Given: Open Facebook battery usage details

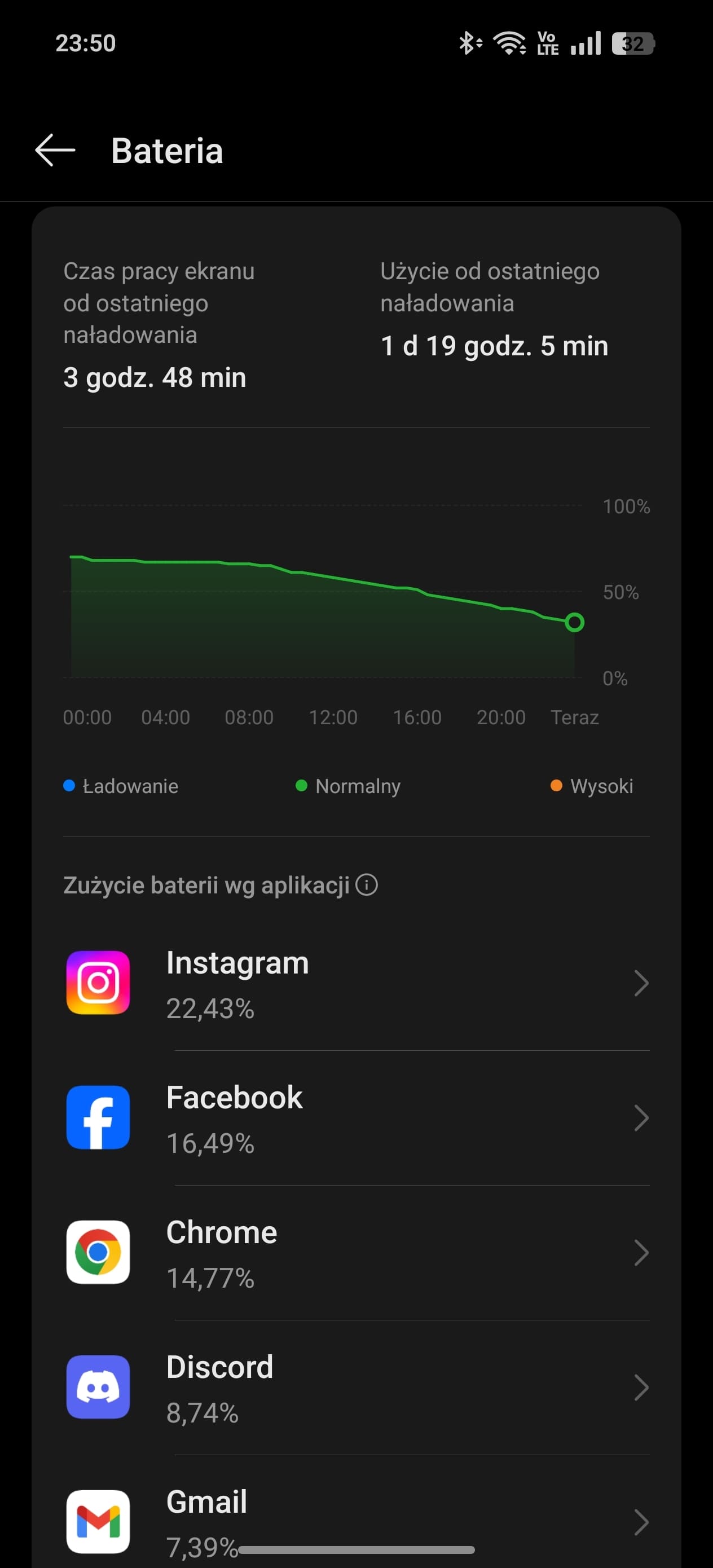Looking at the screenshot, I should point(356,1117).
